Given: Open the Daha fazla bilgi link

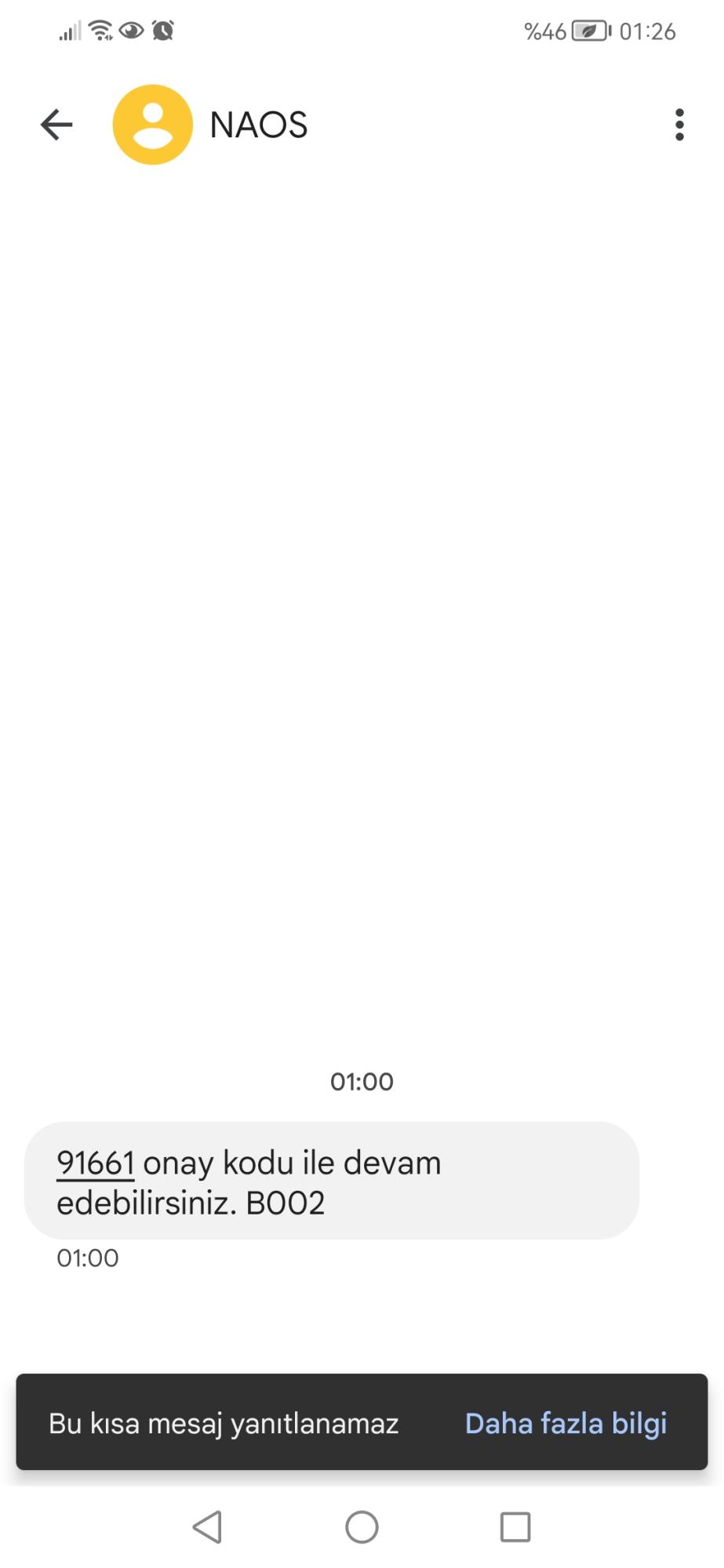Looking at the screenshot, I should (566, 1424).
